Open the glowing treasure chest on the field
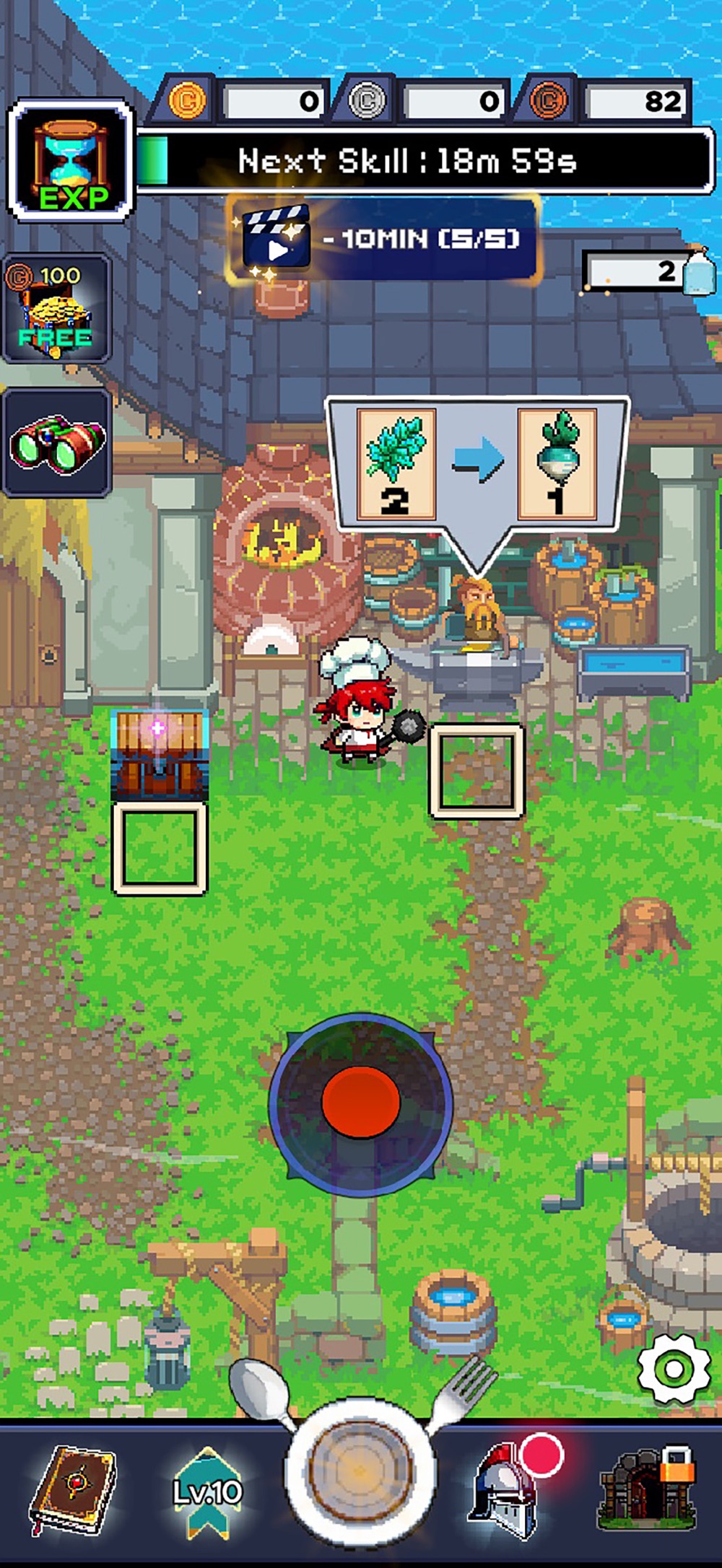The height and width of the screenshot is (1568, 722). pyautogui.click(x=160, y=755)
